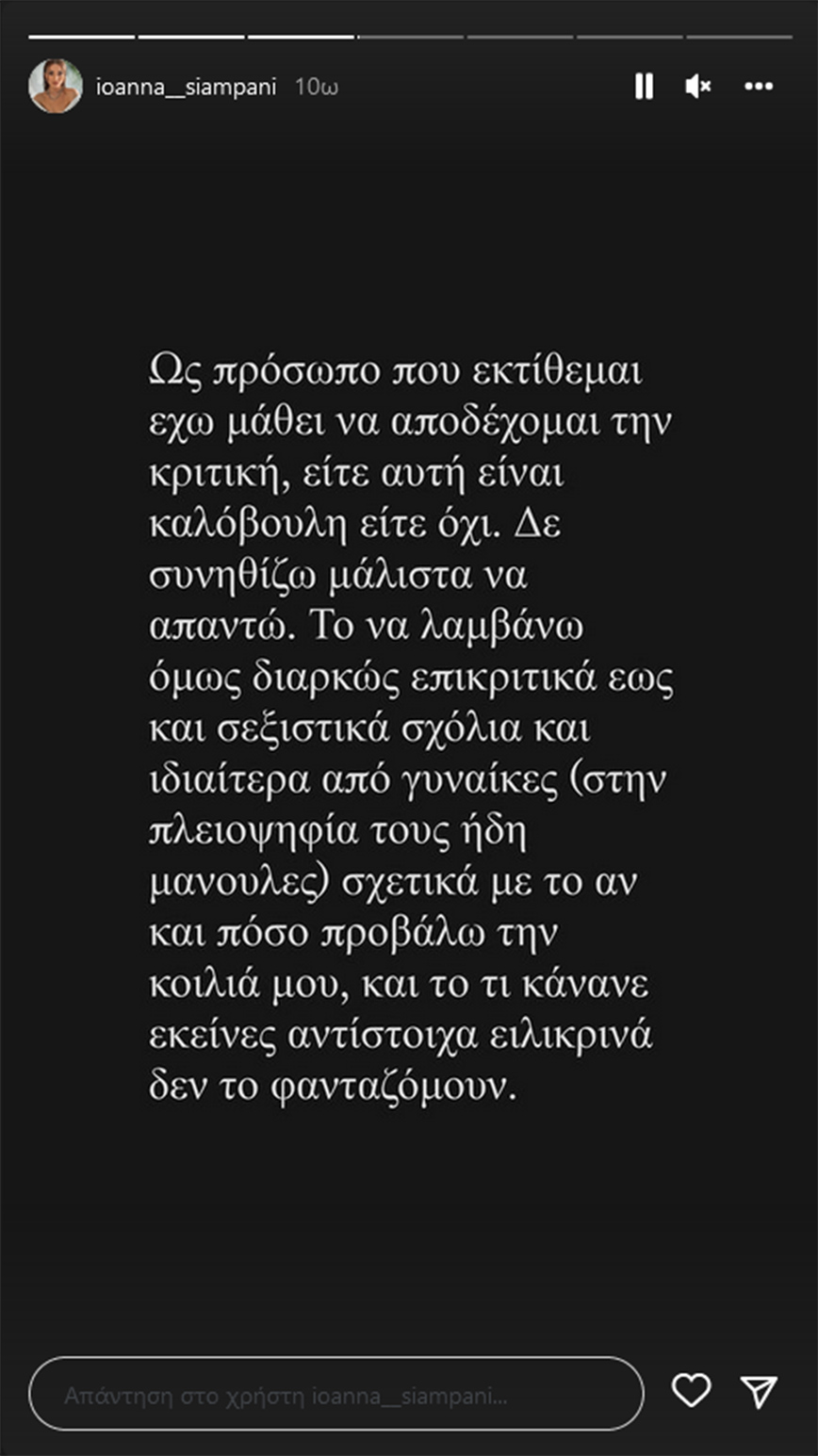Open the ioanna__siampani username link

coord(186,87)
